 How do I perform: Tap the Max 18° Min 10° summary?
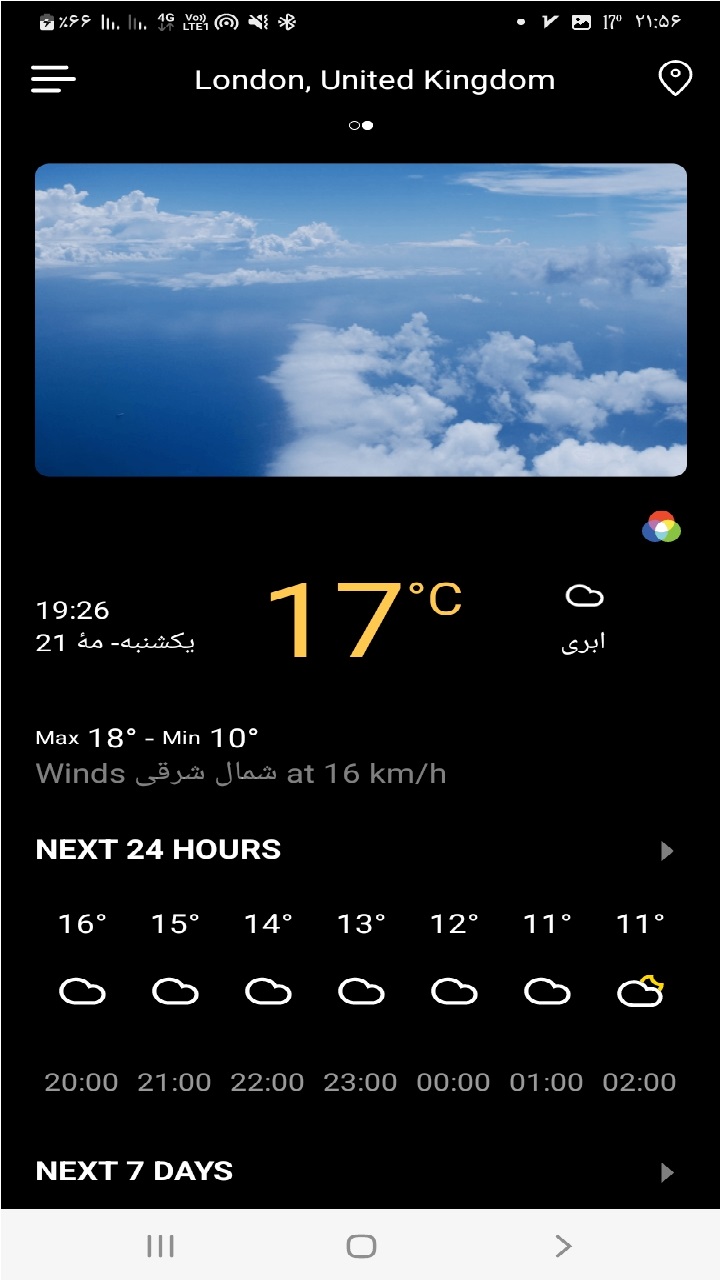pos(148,737)
